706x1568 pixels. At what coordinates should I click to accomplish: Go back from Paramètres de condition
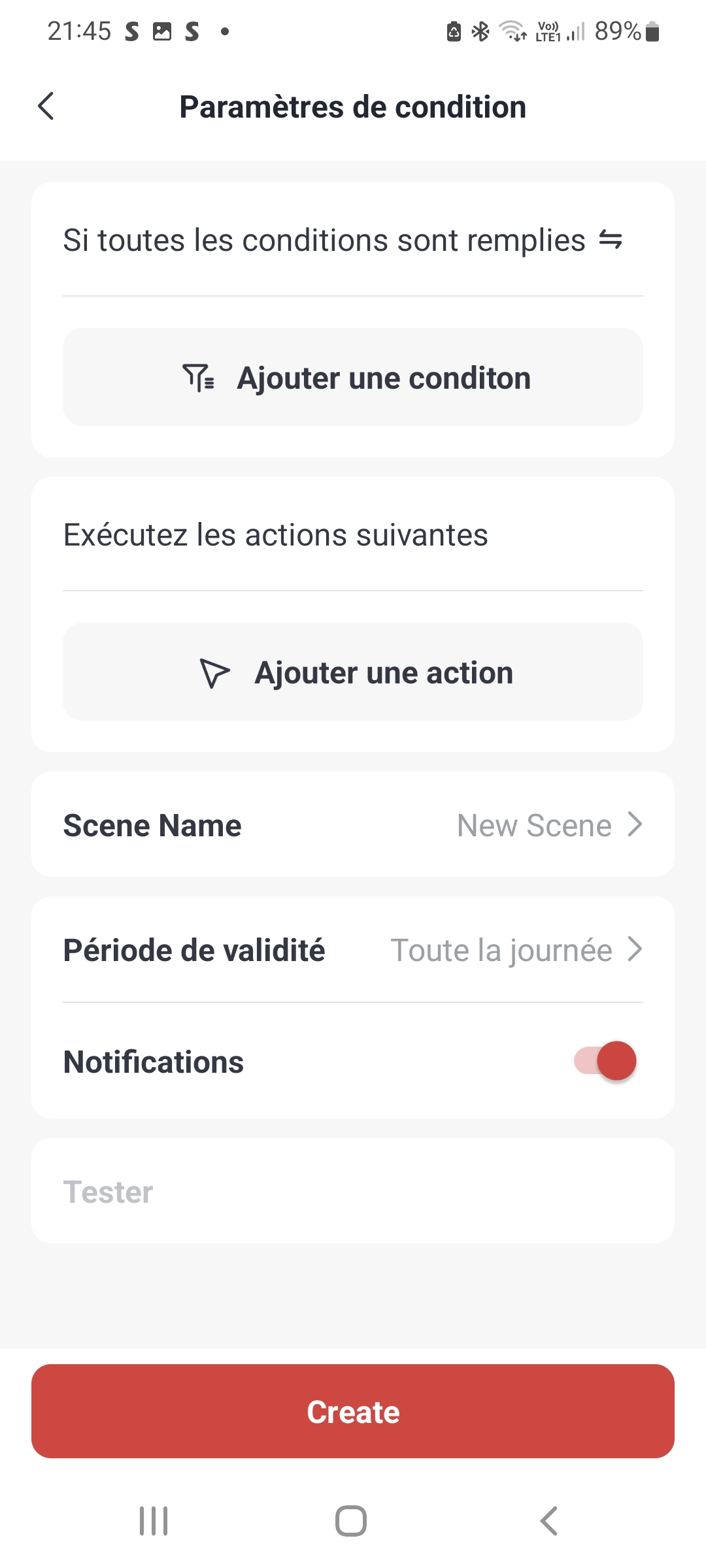point(46,106)
